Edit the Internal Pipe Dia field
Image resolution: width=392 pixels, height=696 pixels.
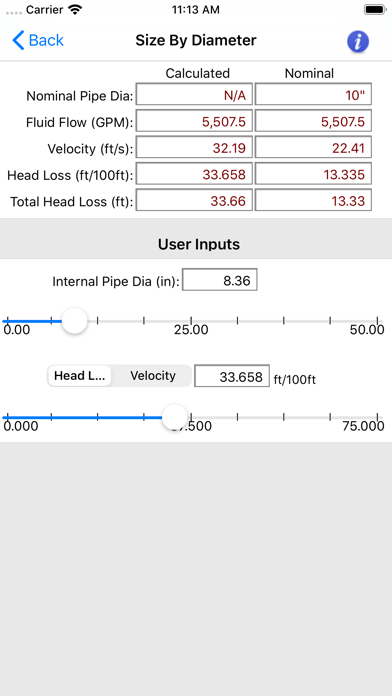pos(220,281)
